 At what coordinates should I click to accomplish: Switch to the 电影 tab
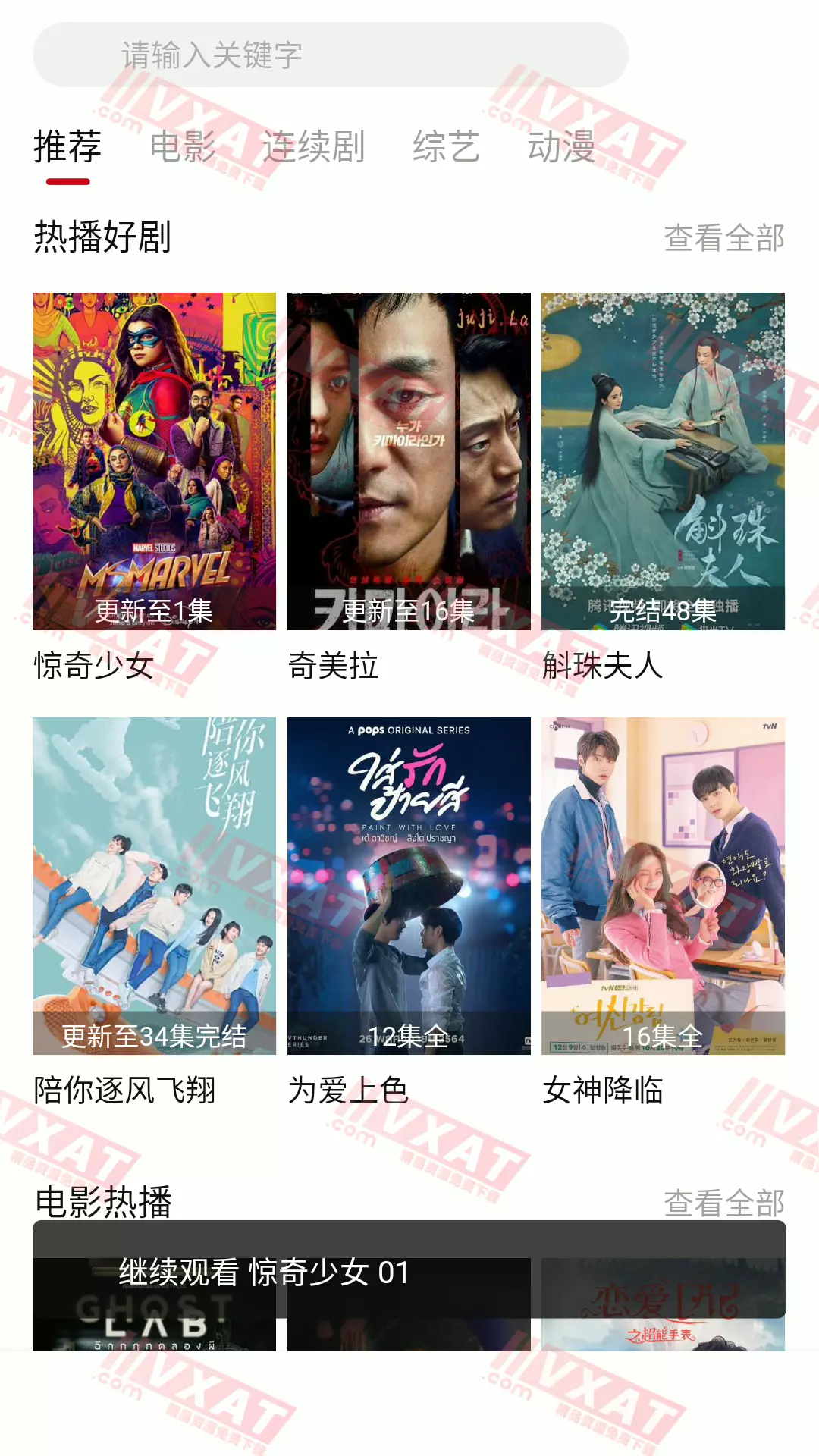[184, 147]
